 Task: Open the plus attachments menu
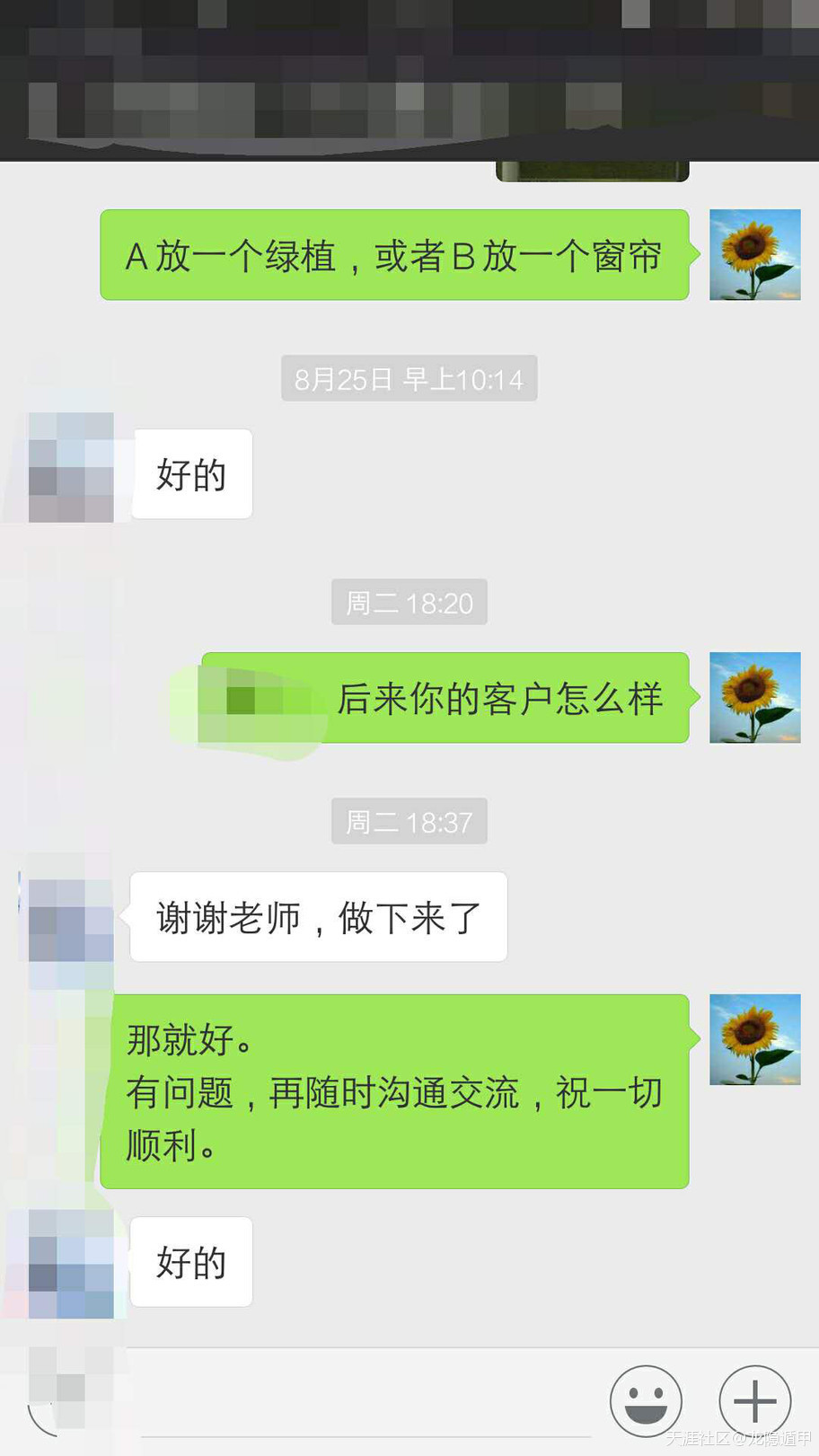pos(754,1401)
